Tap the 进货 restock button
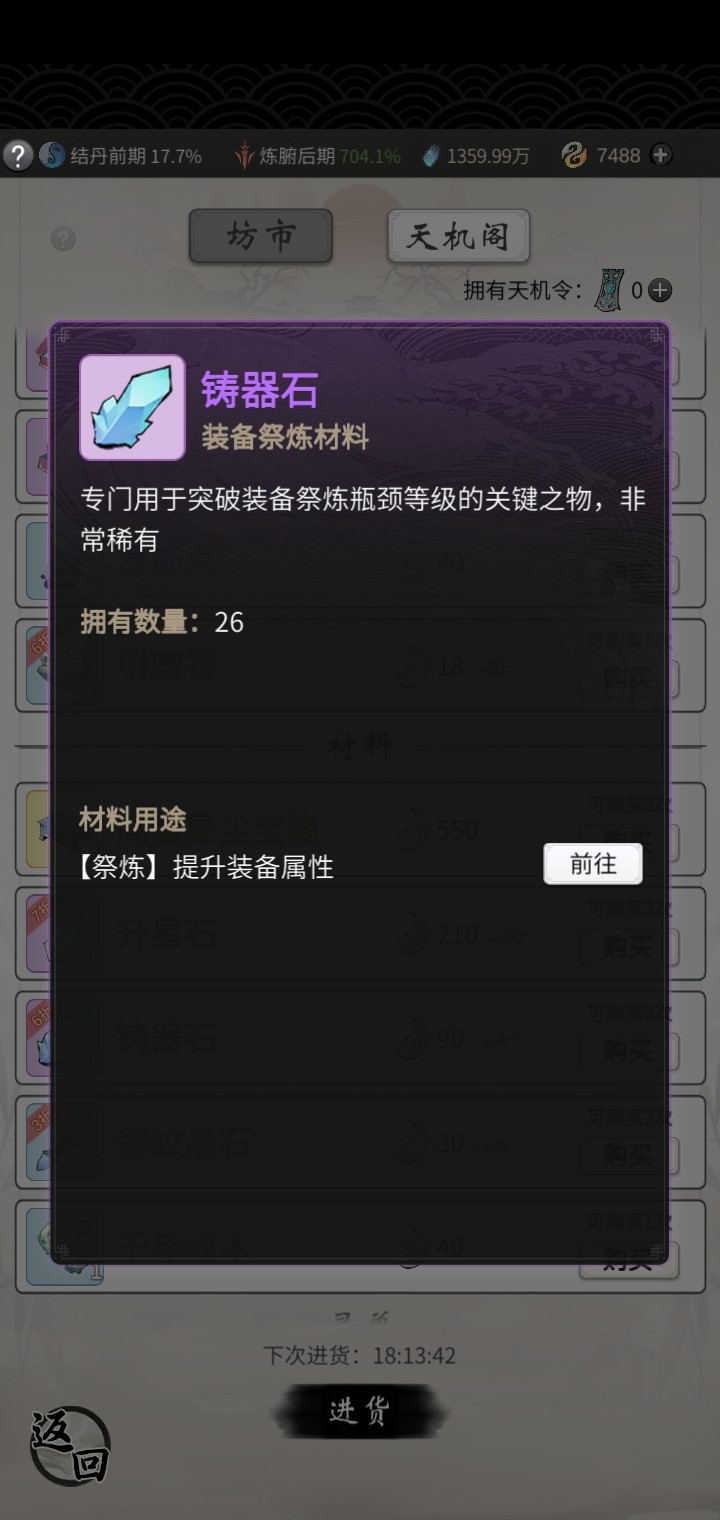This screenshot has width=720, height=1520. click(x=359, y=1411)
